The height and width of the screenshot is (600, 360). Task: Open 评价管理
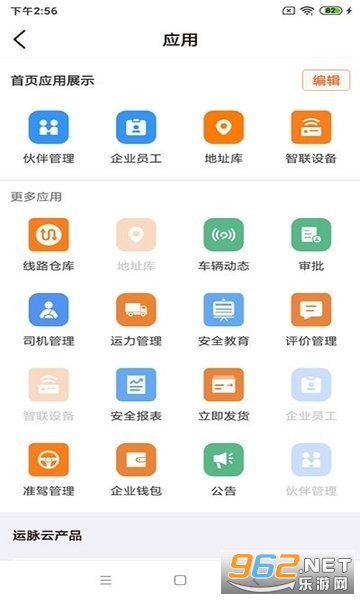311,320
